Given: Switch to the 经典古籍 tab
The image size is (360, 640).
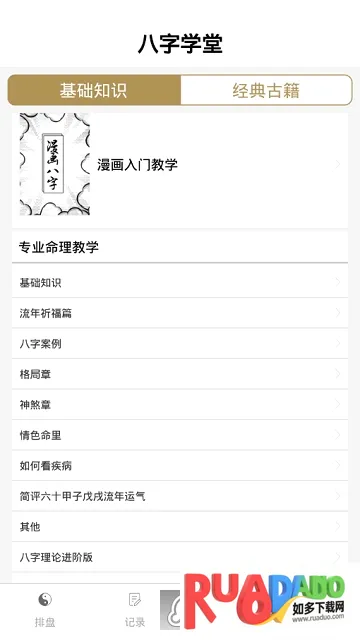Looking at the screenshot, I should (266, 90).
